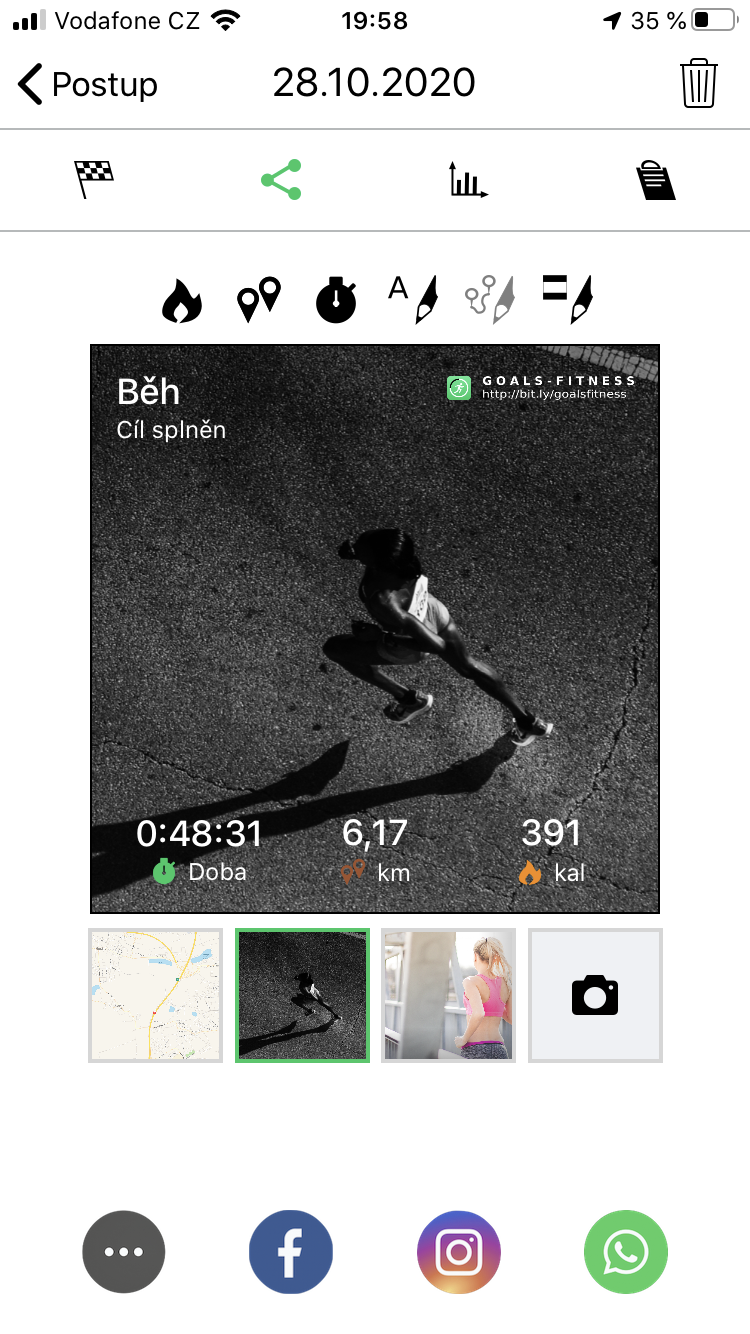Share workout to Facebook
This screenshot has height=1334, width=750.
pyautogui.click(x=291, y=1252)
